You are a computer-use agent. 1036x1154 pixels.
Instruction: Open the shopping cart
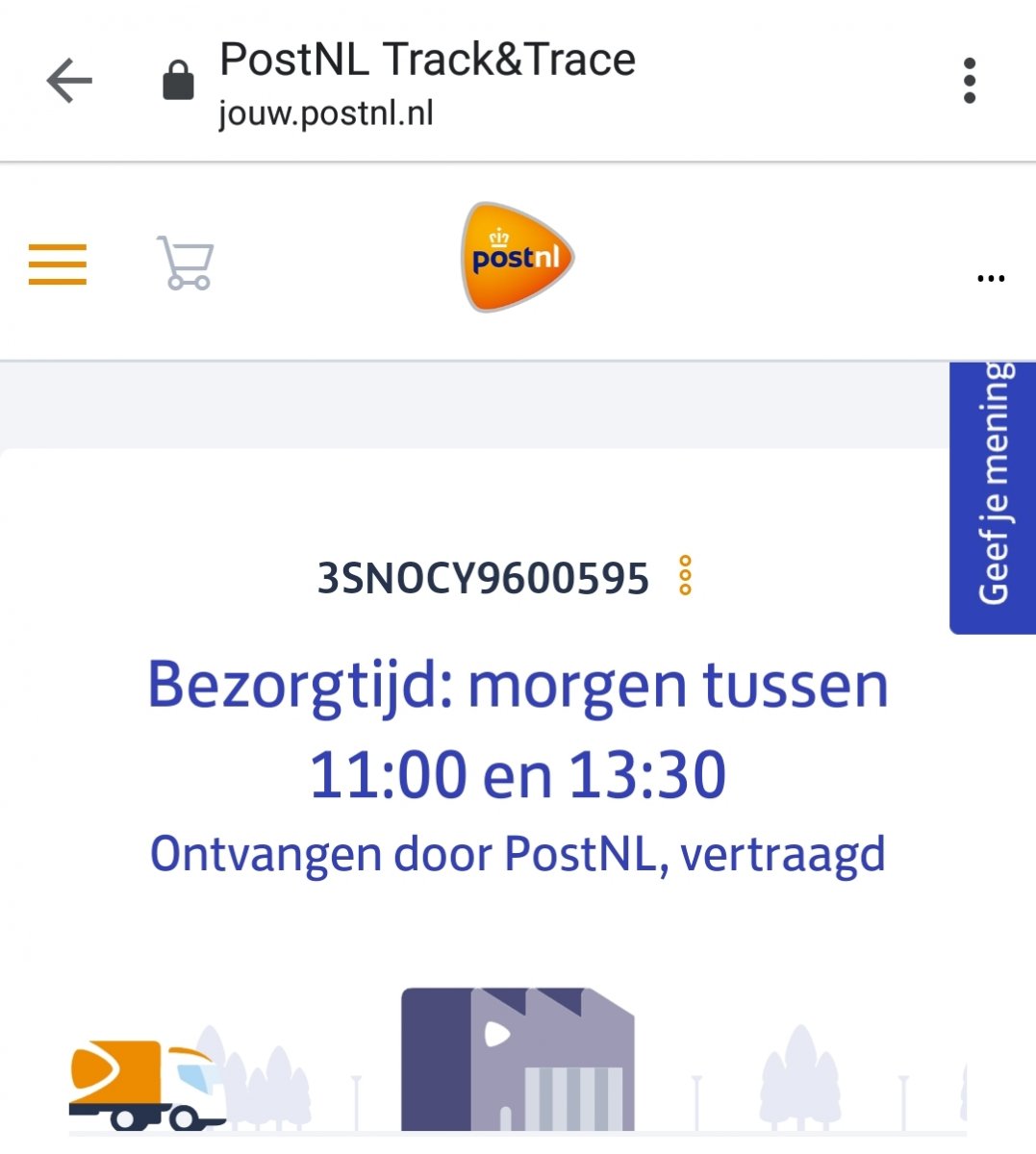(x=185, y=262)
